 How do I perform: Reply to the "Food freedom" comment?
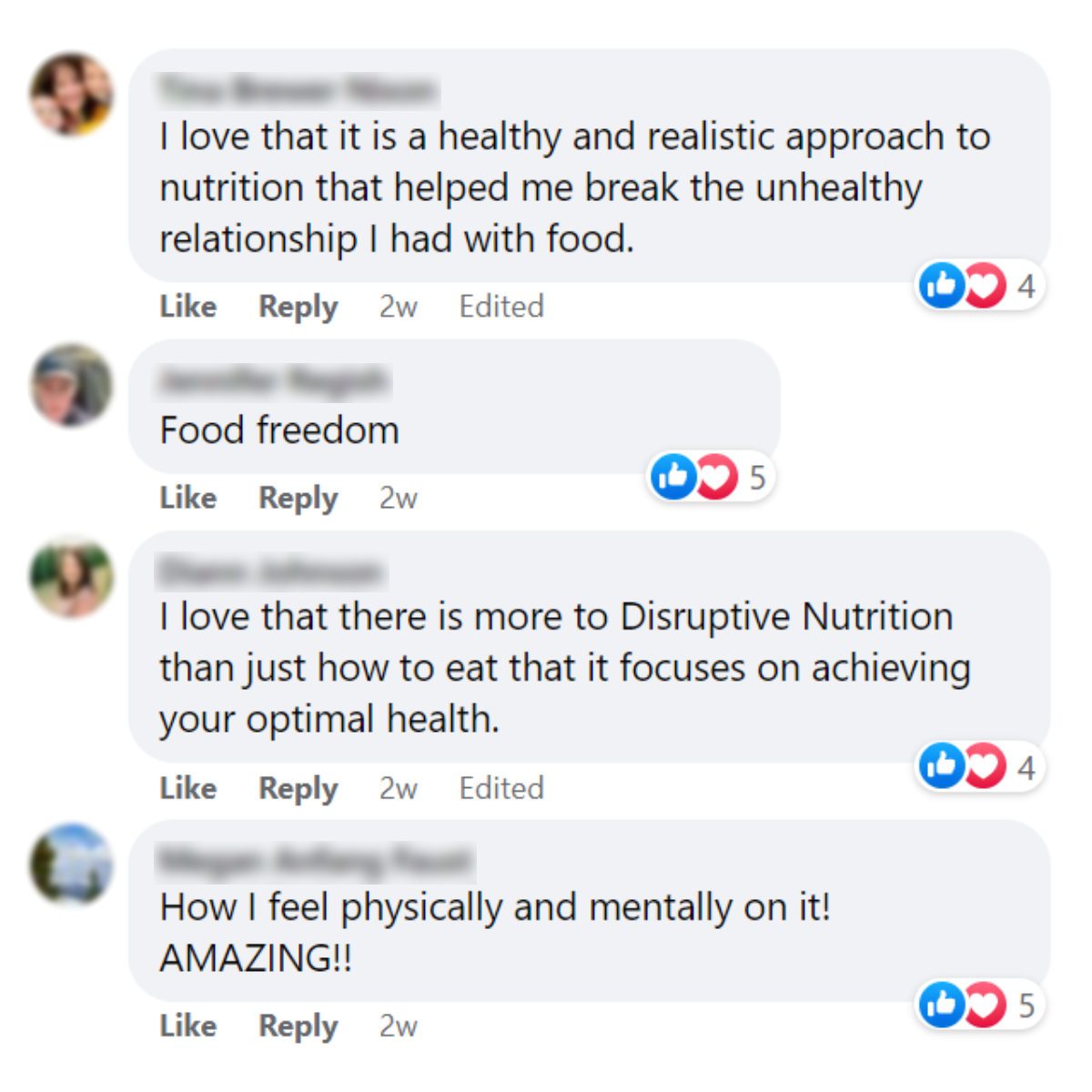tap(298, 498)
